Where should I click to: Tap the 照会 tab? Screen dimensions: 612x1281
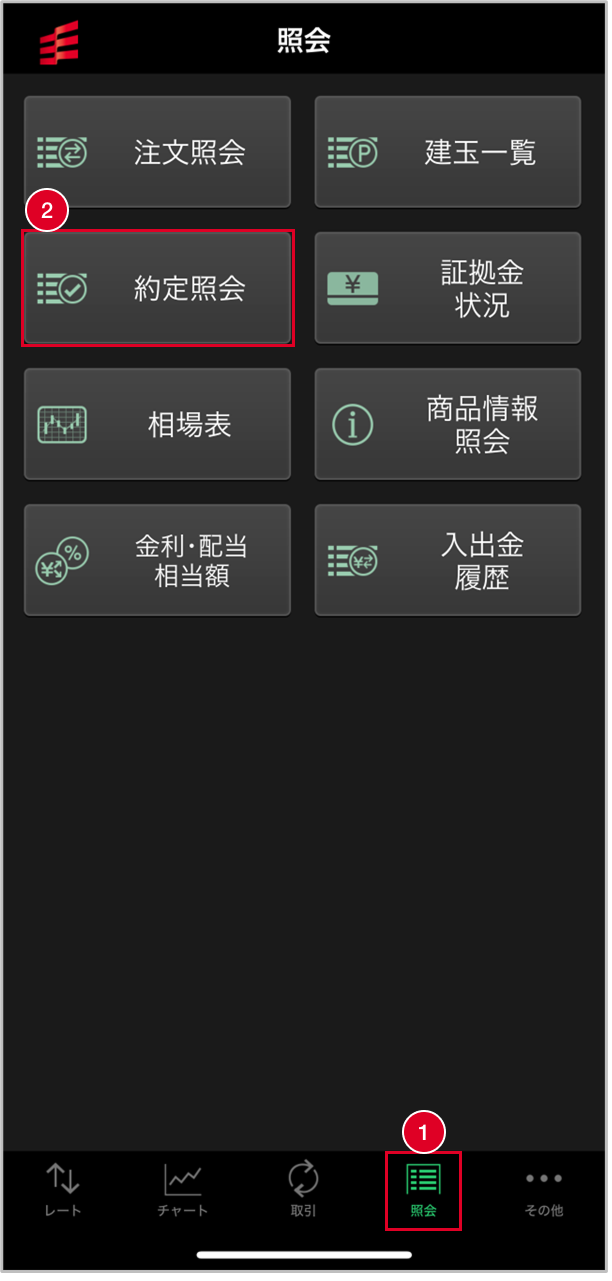pyautogui.click(x=423, y=1190)
